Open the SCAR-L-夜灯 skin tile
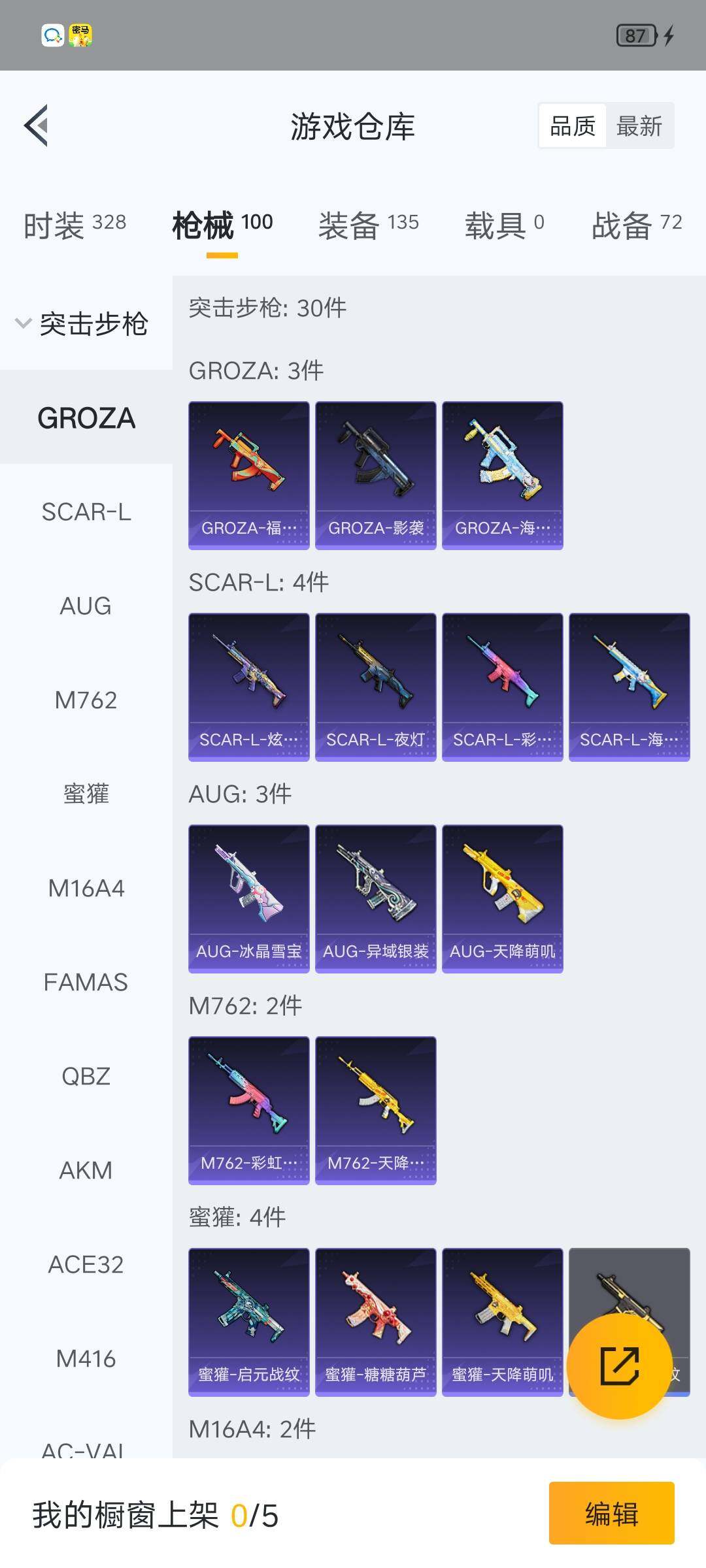 click(375, 687)
